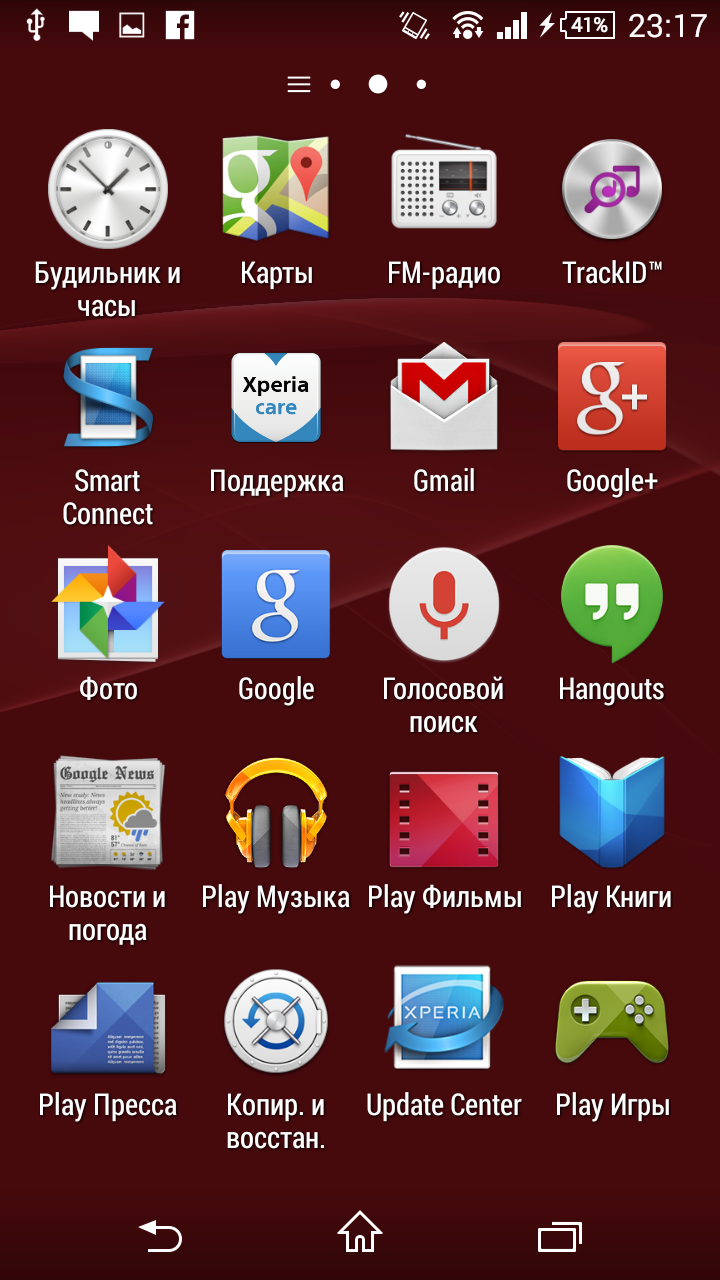Launch Gmail
This screenshot has width=720, height=1280.
click(444, 398)
